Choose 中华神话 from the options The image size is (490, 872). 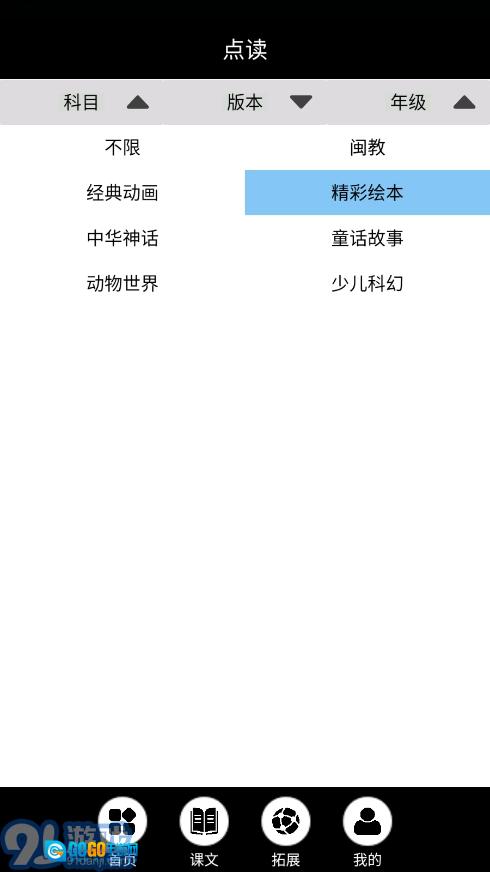[122, 238]
